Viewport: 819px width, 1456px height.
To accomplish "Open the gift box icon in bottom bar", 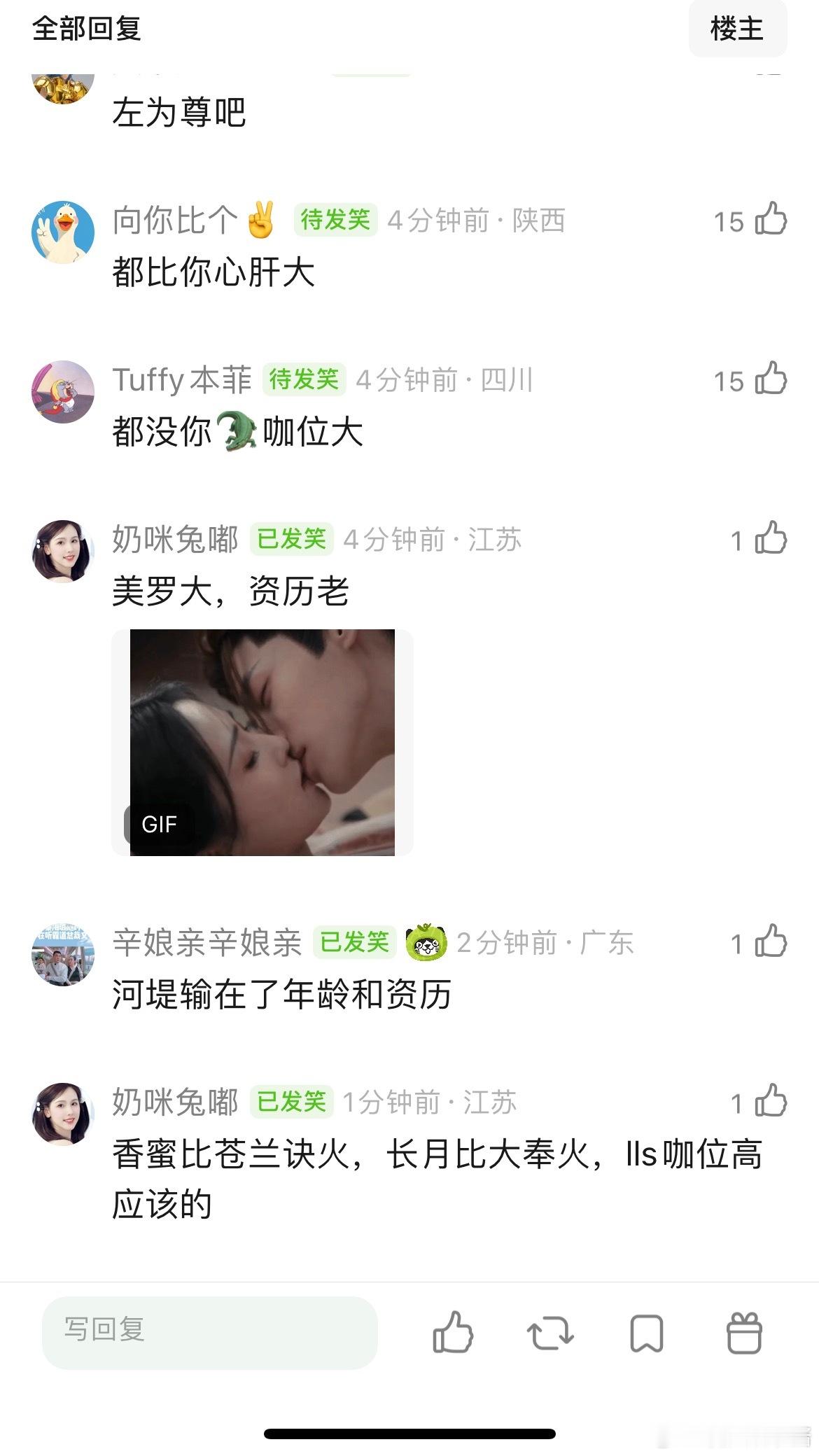I will click(x=744, y=1333).
